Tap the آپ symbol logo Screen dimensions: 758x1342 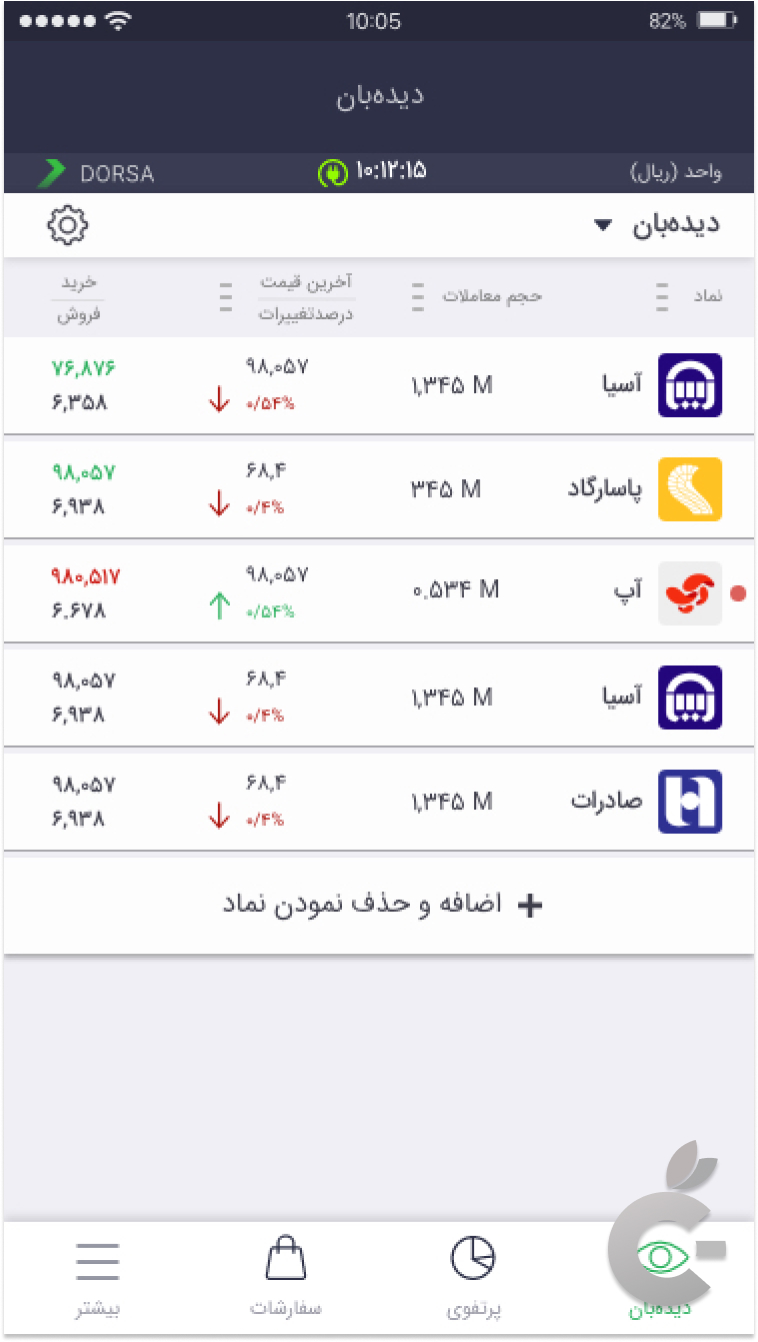(690, 592)
